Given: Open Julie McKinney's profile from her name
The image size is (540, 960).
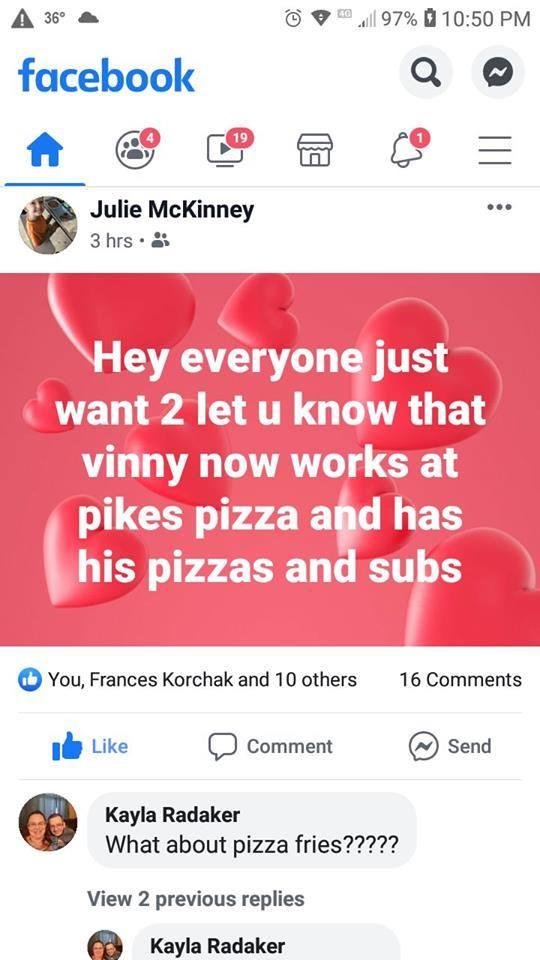Looking at the screenshot, I should pyautogui.click(x=172, y=210).
